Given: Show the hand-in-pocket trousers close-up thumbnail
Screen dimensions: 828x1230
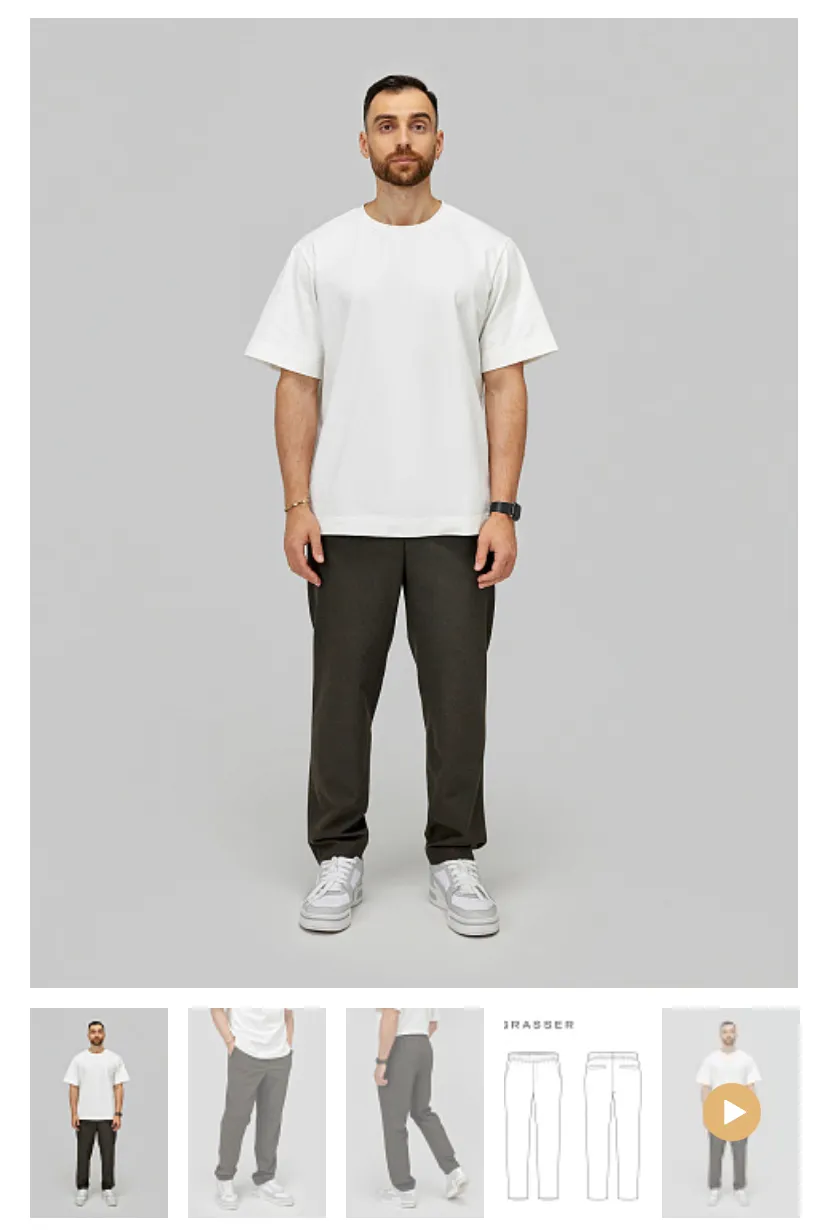Looking at the screenshot, I should (x=256, y=1112).
